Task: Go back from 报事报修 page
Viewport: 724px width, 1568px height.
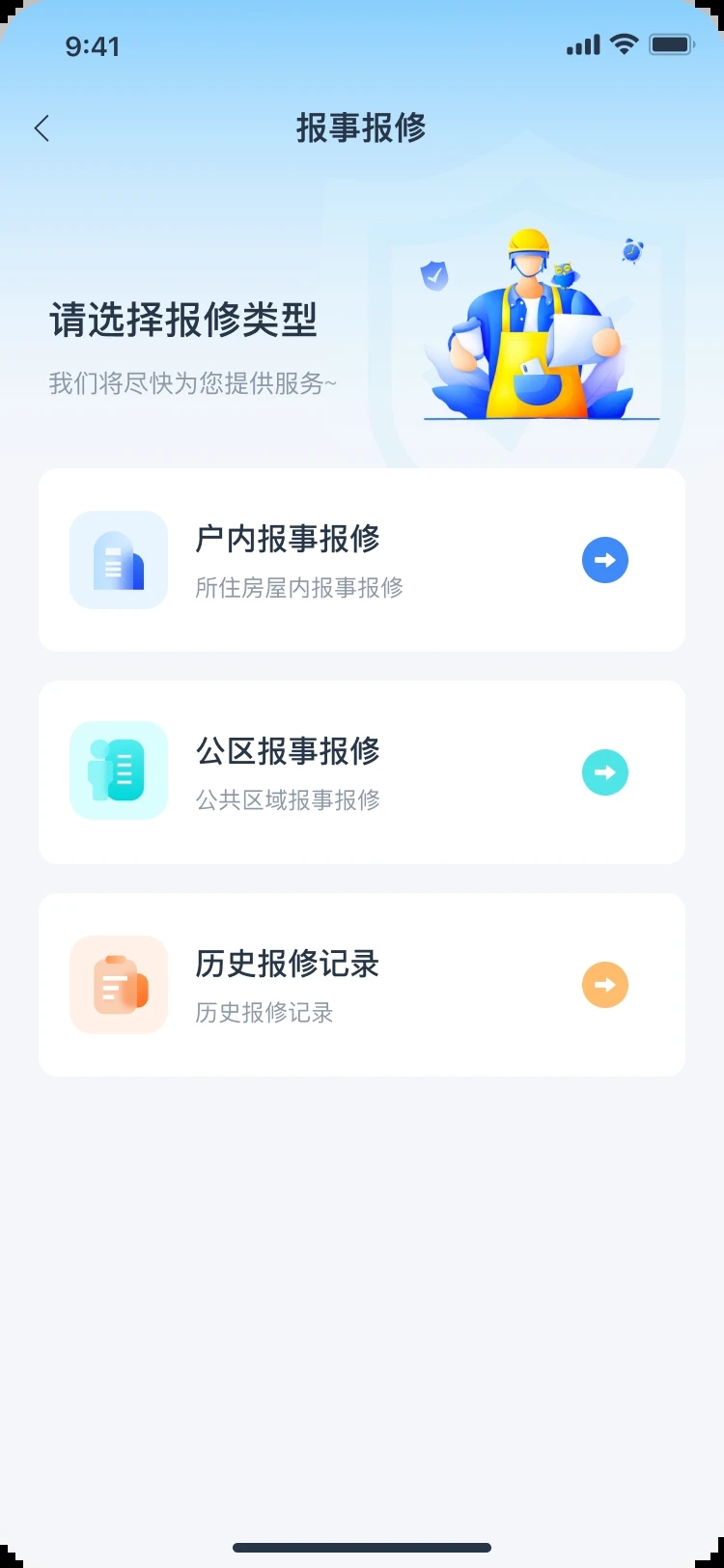Action: 42,128
